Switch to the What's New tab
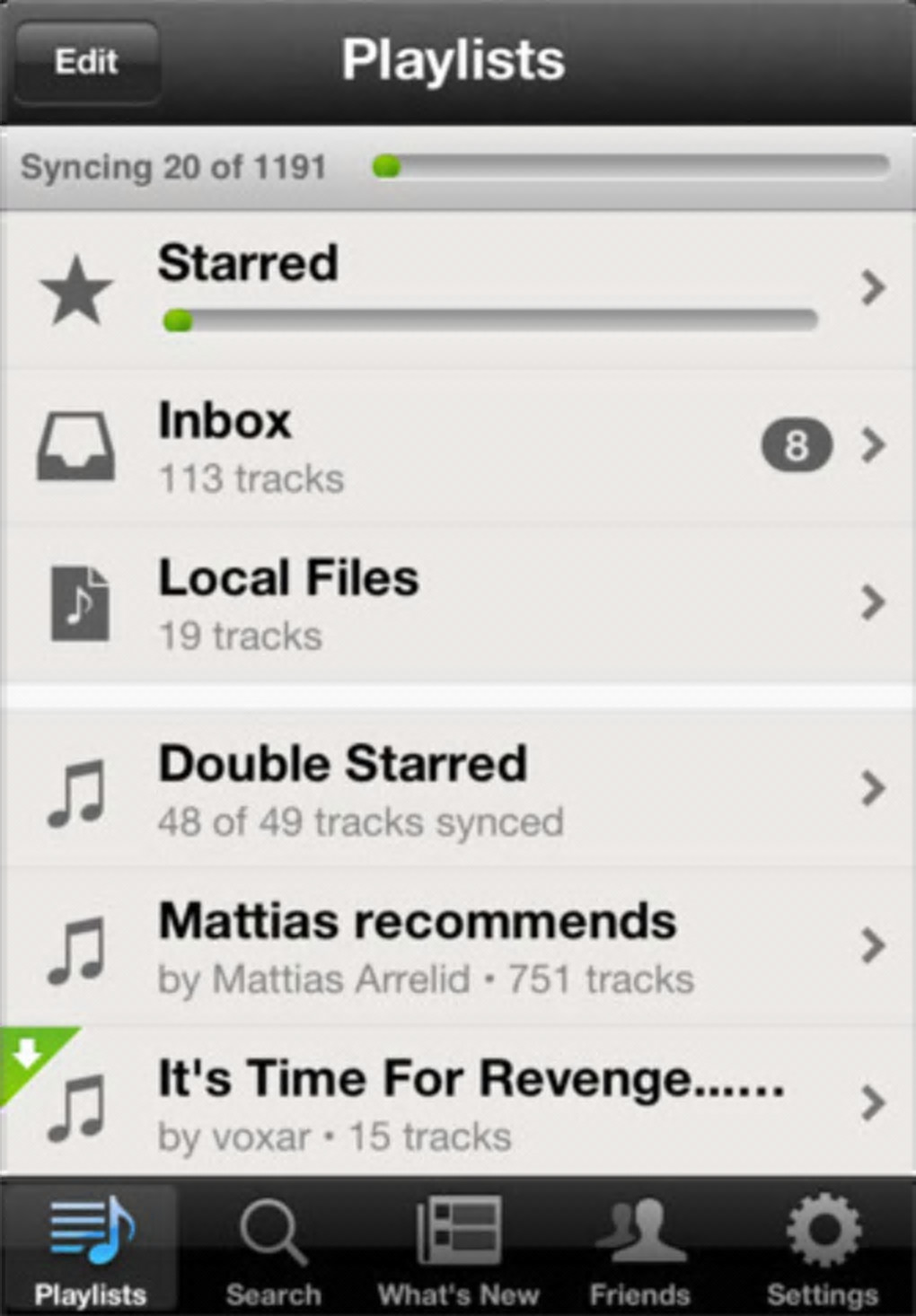 tap(458, 1250)
